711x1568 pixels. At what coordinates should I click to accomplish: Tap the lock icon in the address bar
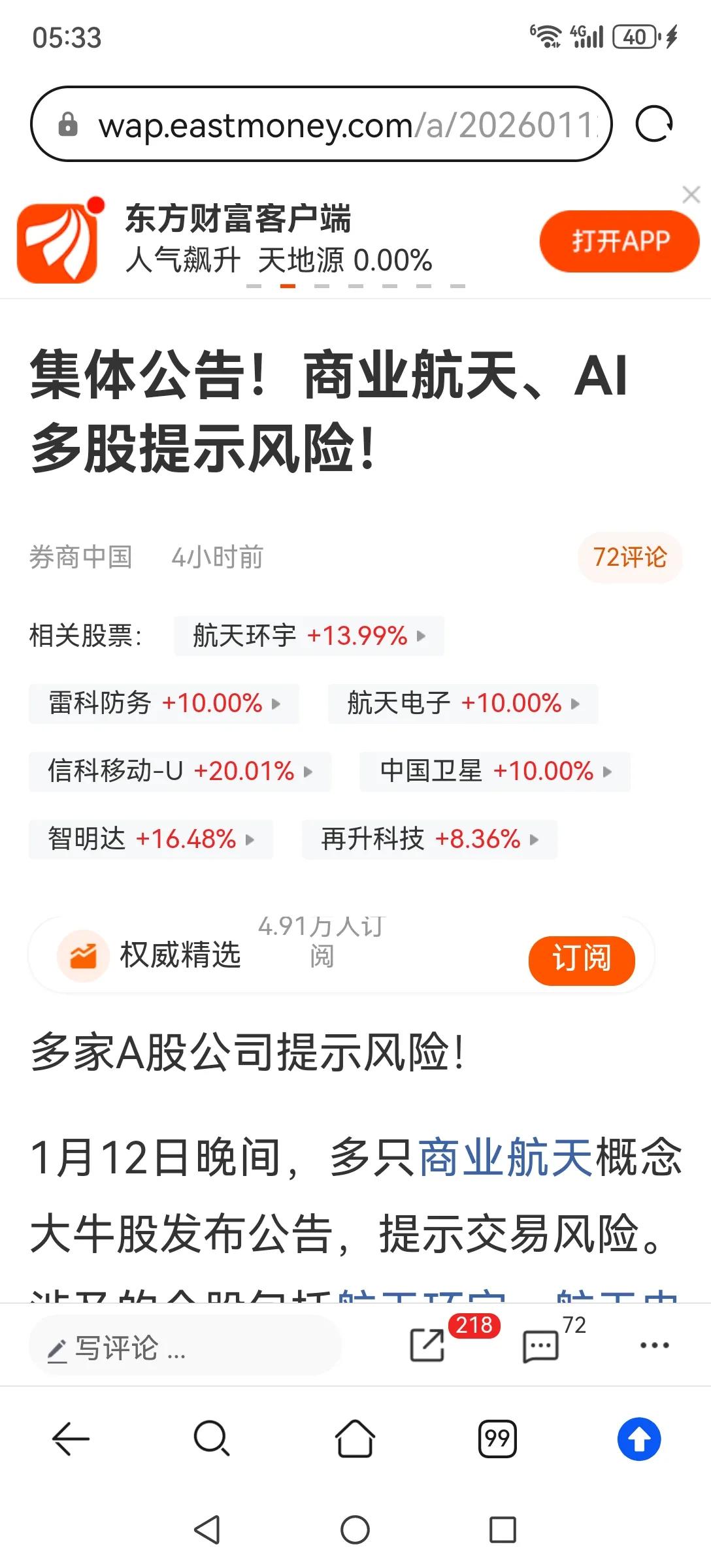(67, 124)
